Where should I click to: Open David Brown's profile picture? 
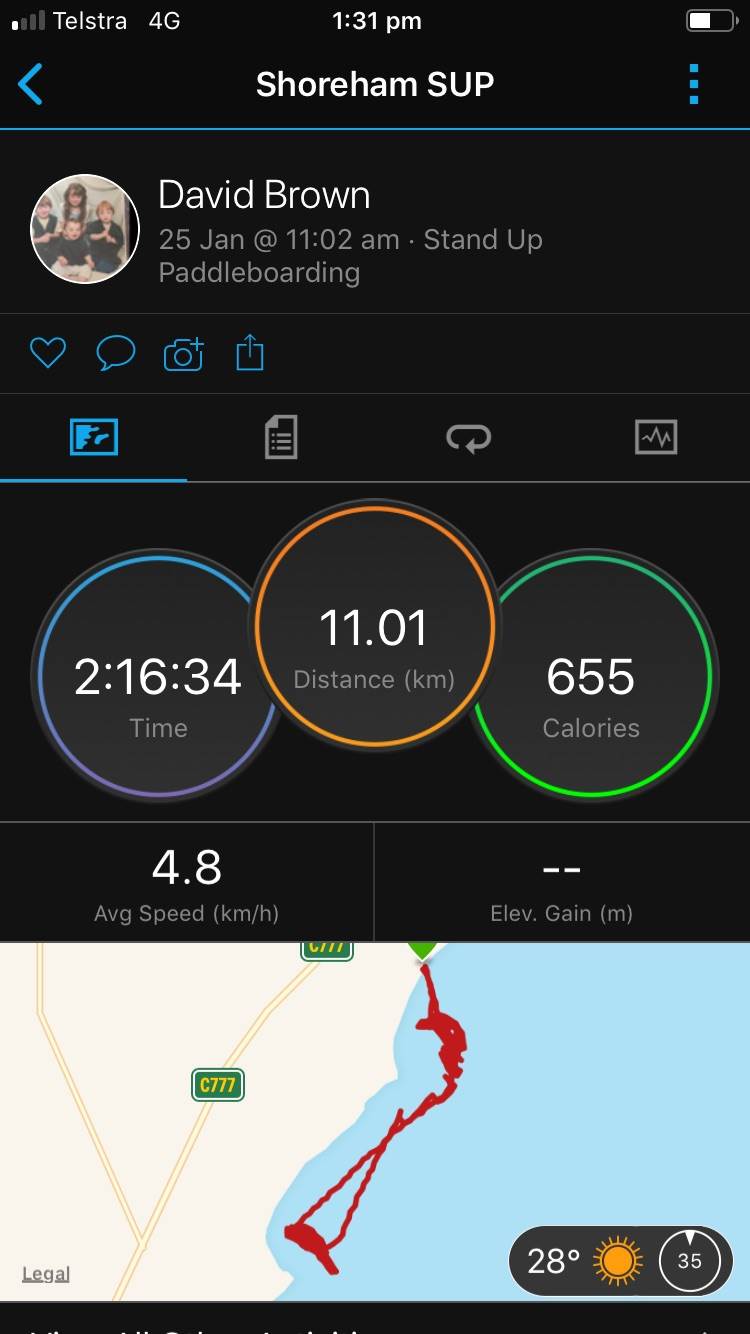tap(85, 229)
